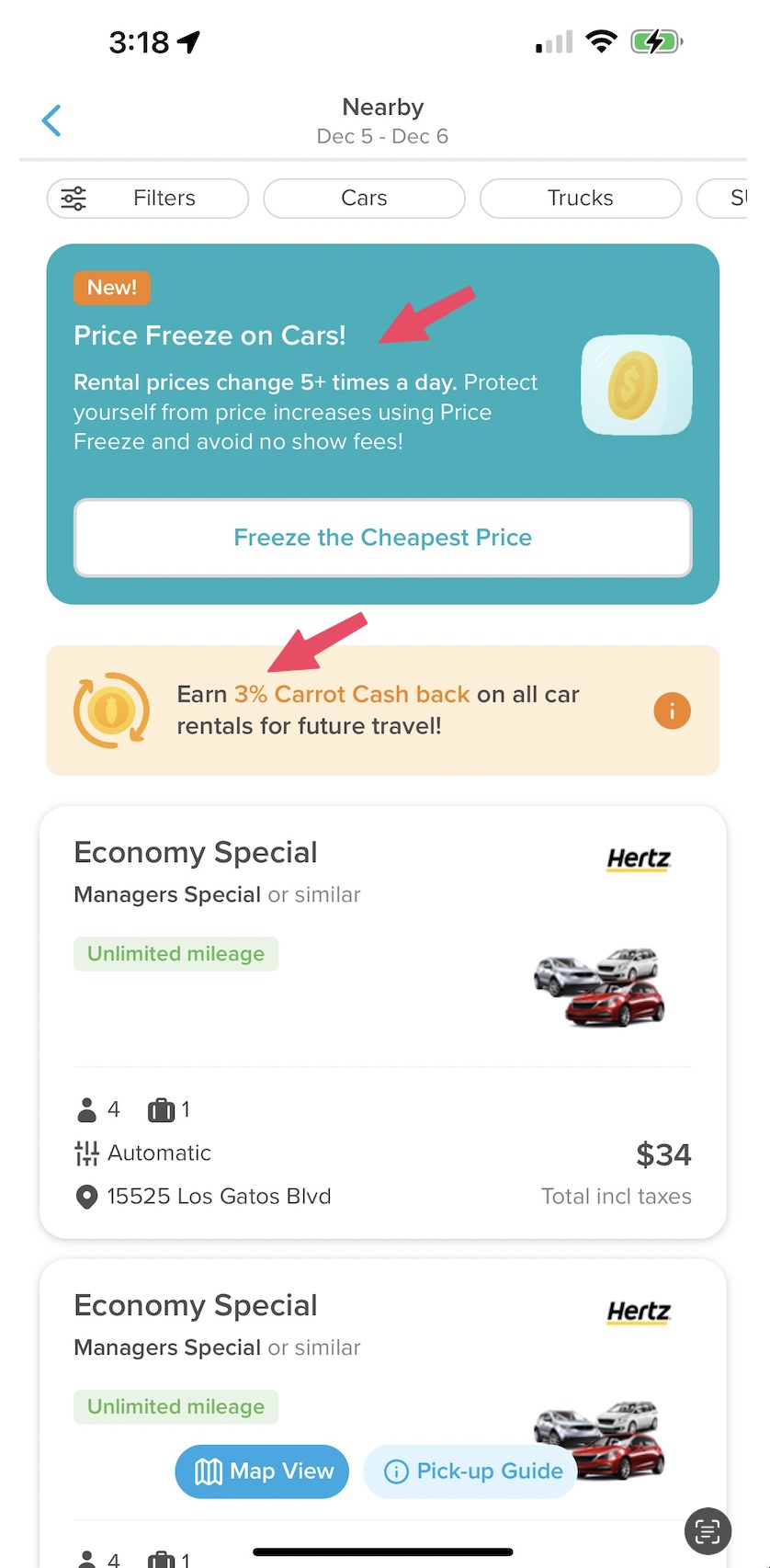The image size is (770, 1568).
Task: Switch to the Trucks category
Action: [x=580, y=198]
